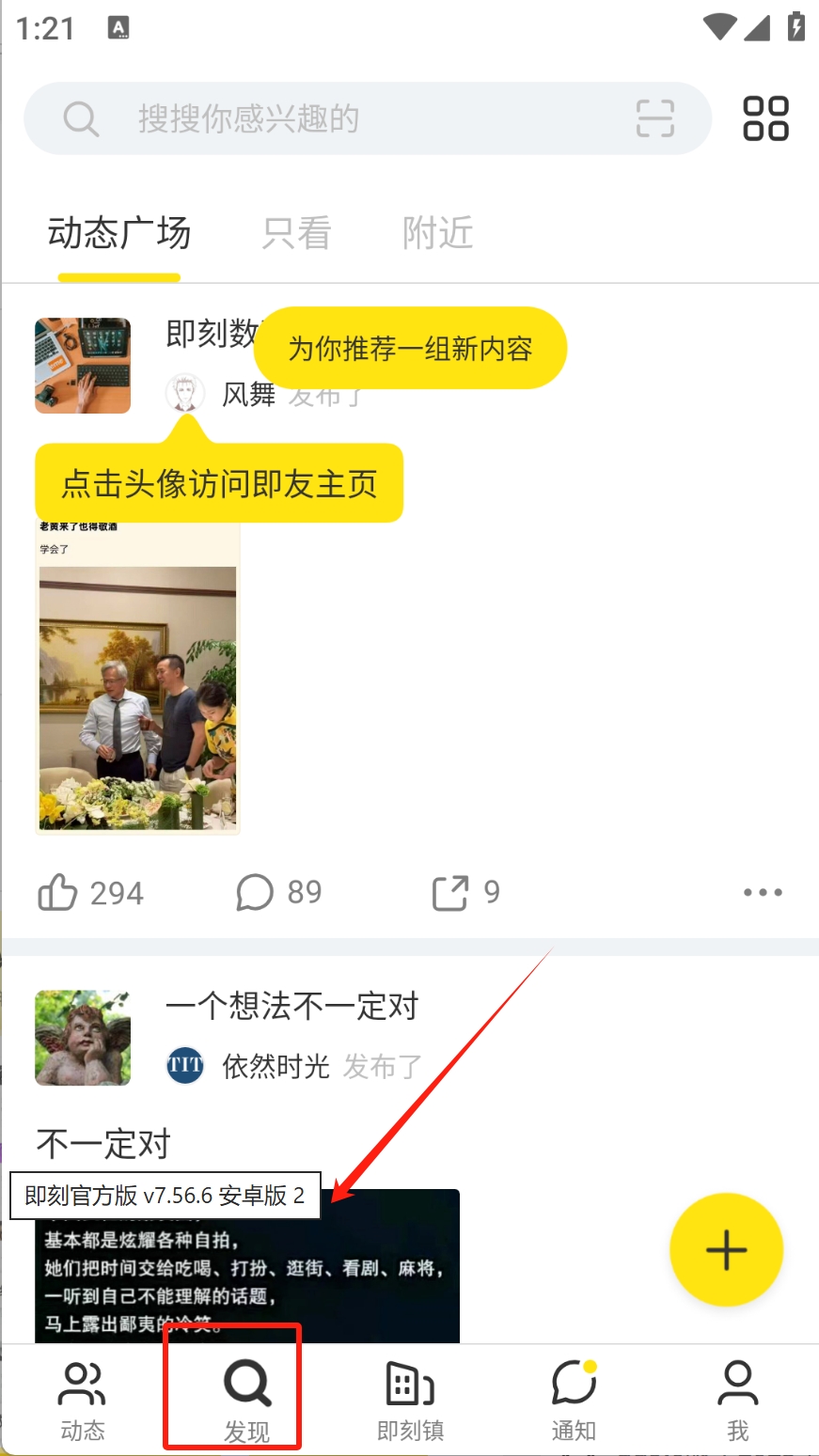This screenshot has width=819, height=1456.
Task: Switch to the 只看 tab
Action: coord(297,233)
